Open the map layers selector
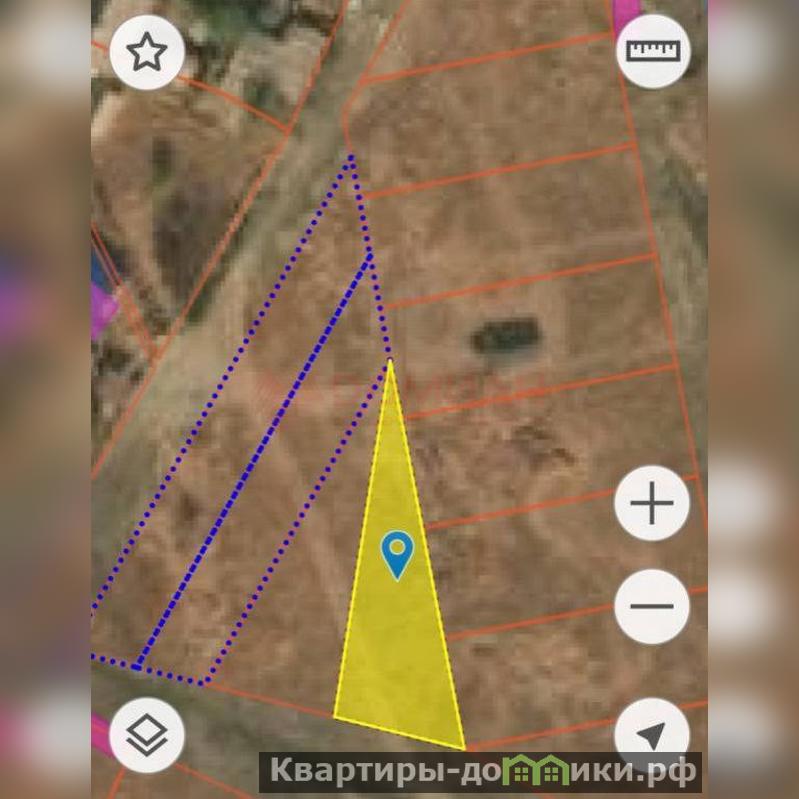The width and height of the screenshot is (799, 799). (147, 735)
